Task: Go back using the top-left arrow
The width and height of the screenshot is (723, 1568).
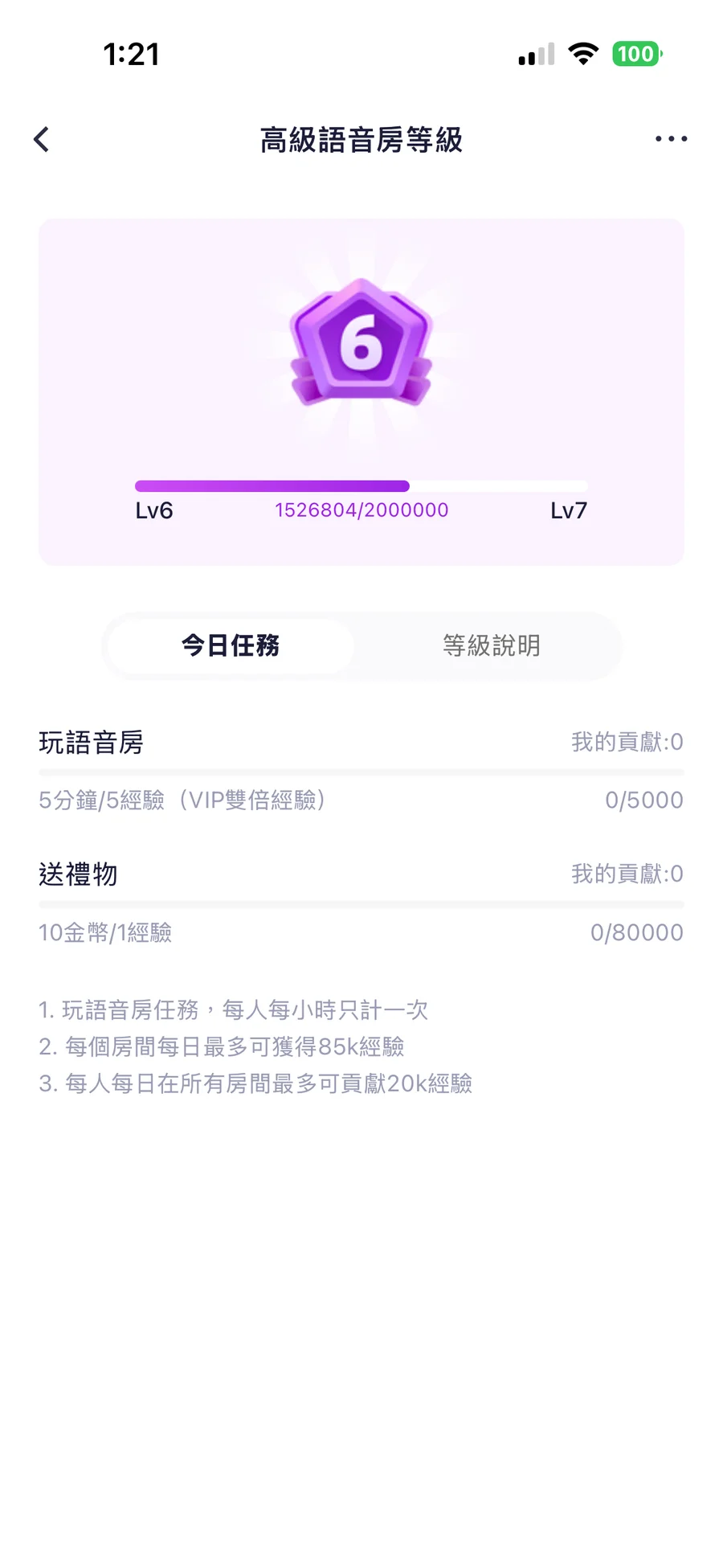Action: pos(42,139)
